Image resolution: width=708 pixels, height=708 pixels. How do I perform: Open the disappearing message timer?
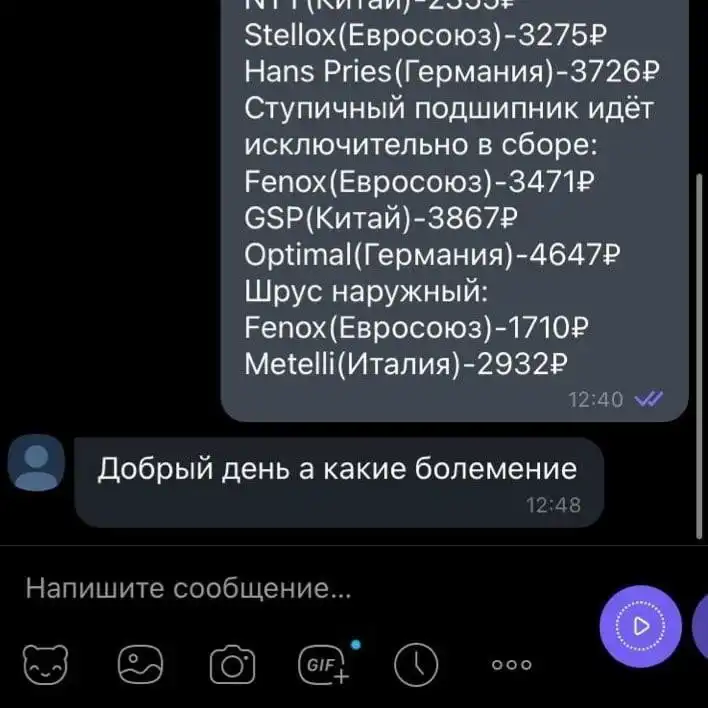coord(416,663)
